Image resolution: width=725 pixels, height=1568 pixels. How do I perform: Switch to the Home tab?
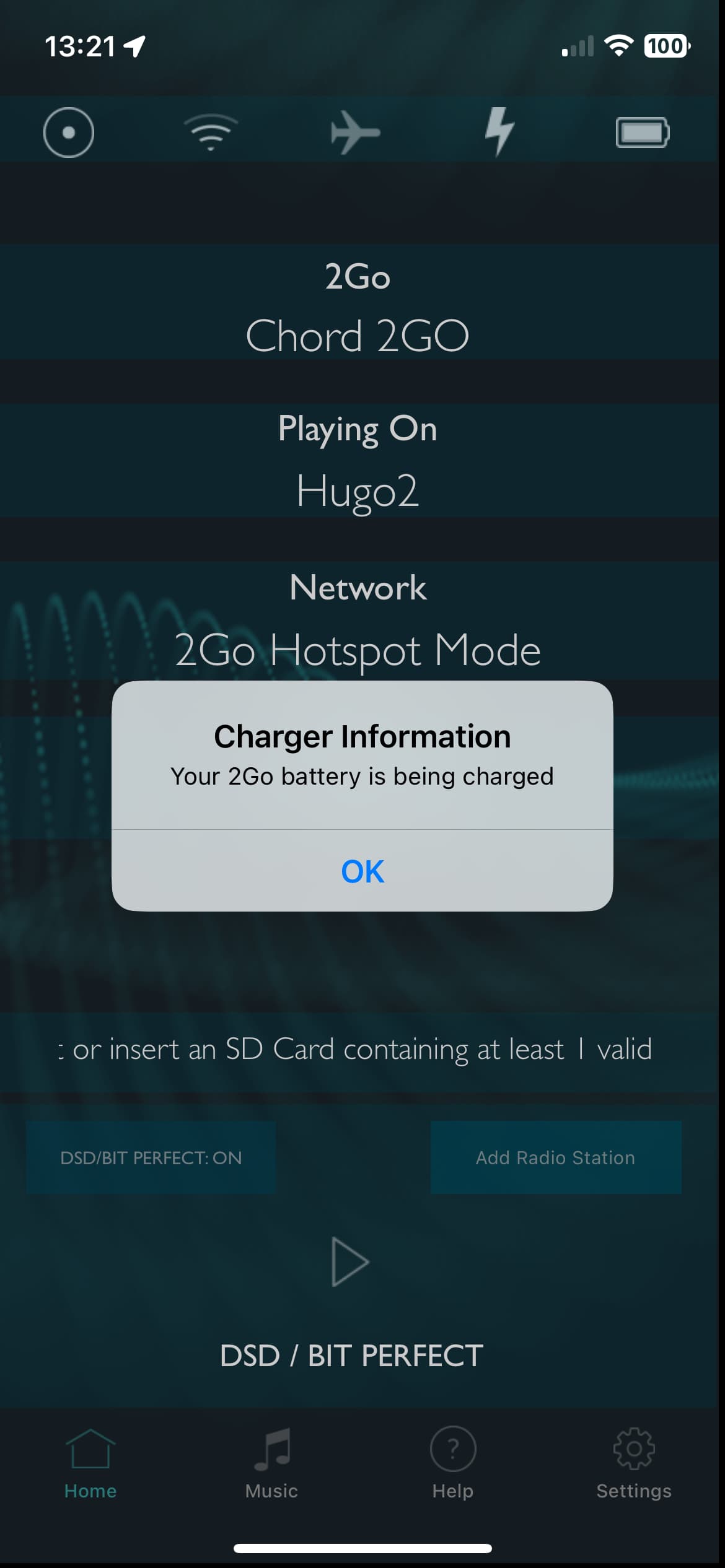pyautogui.click(x=90, y=1464)
